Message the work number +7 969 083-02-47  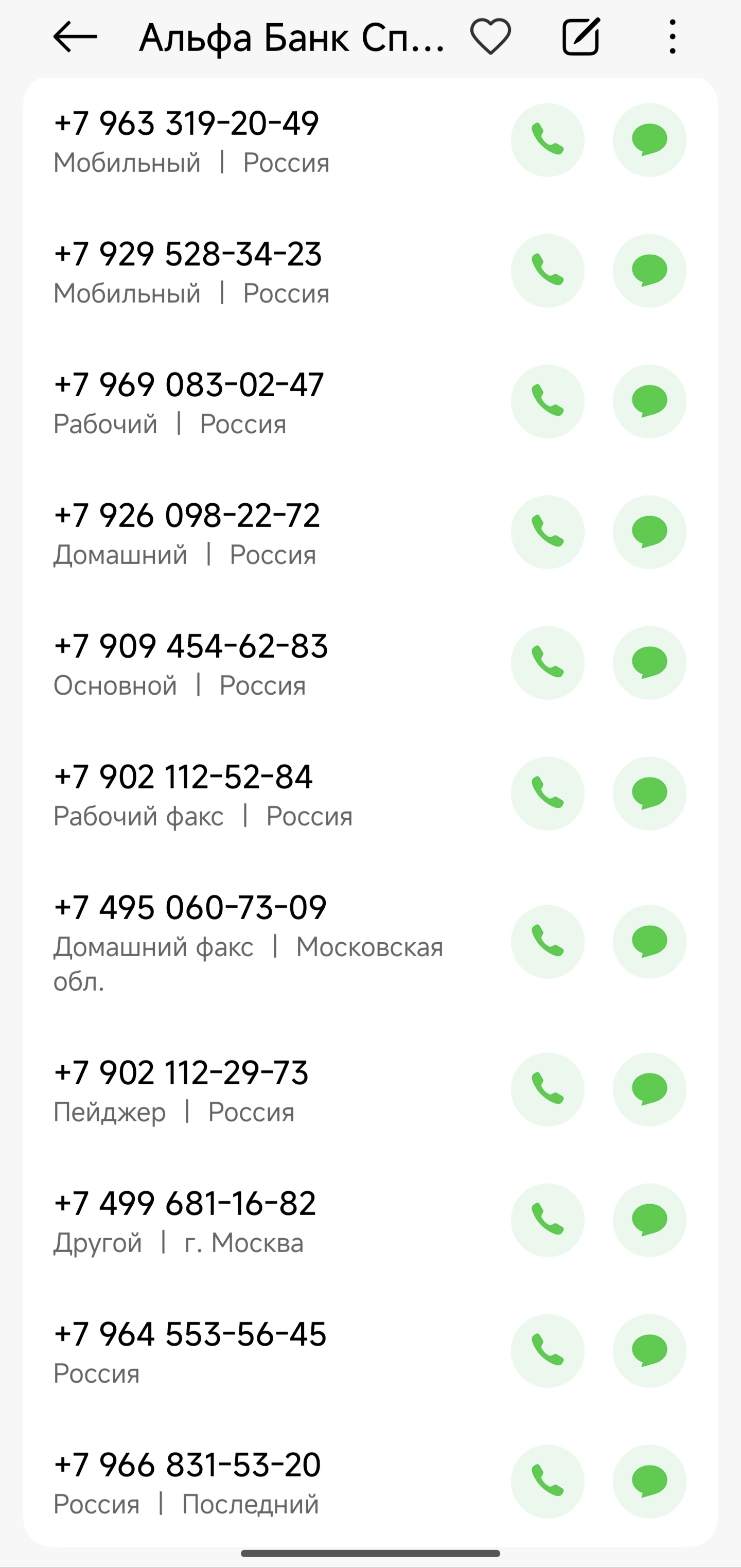point(649,401)
